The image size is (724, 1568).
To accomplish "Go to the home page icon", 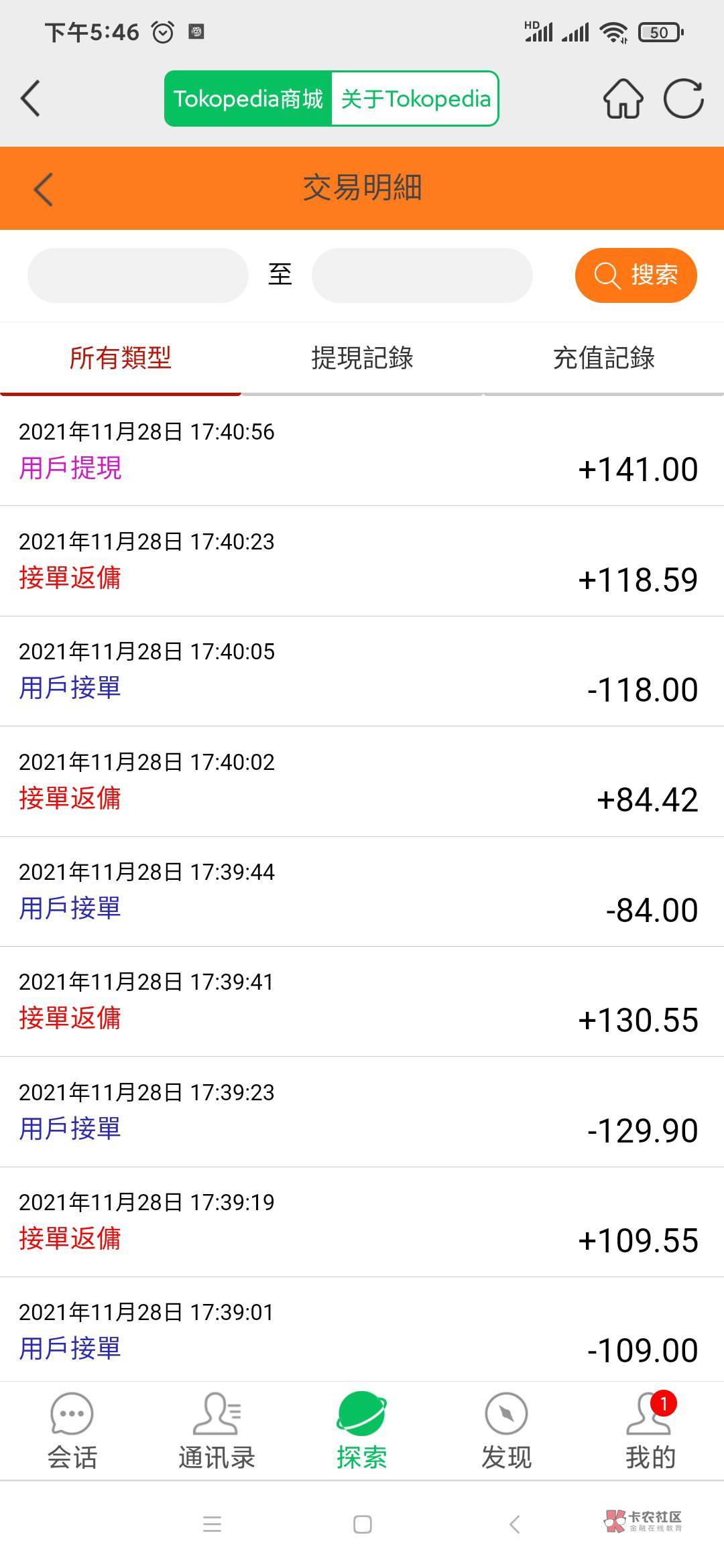I will pos(623,99).
